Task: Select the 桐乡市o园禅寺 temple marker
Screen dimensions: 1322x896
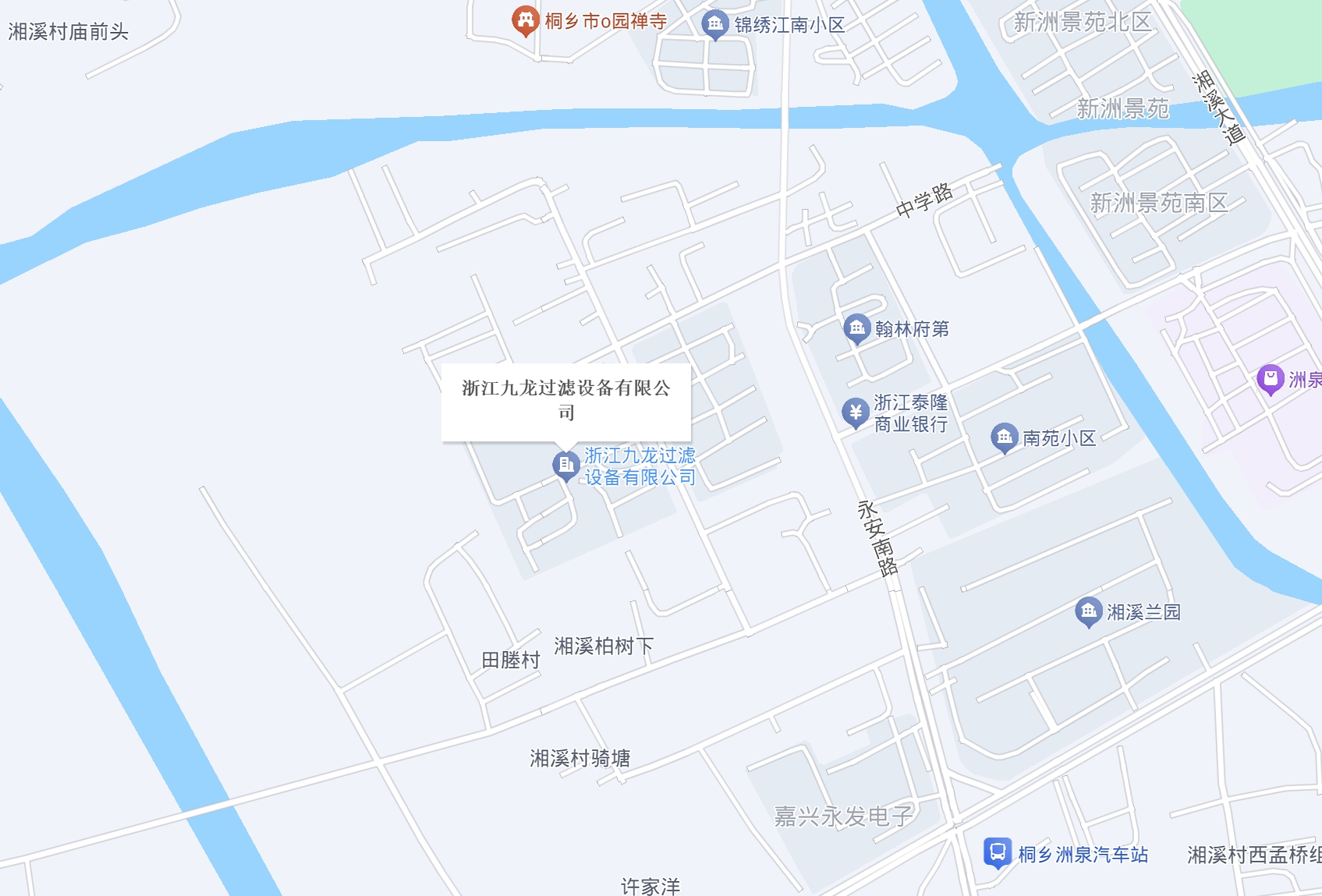Action: coord(525,20)
